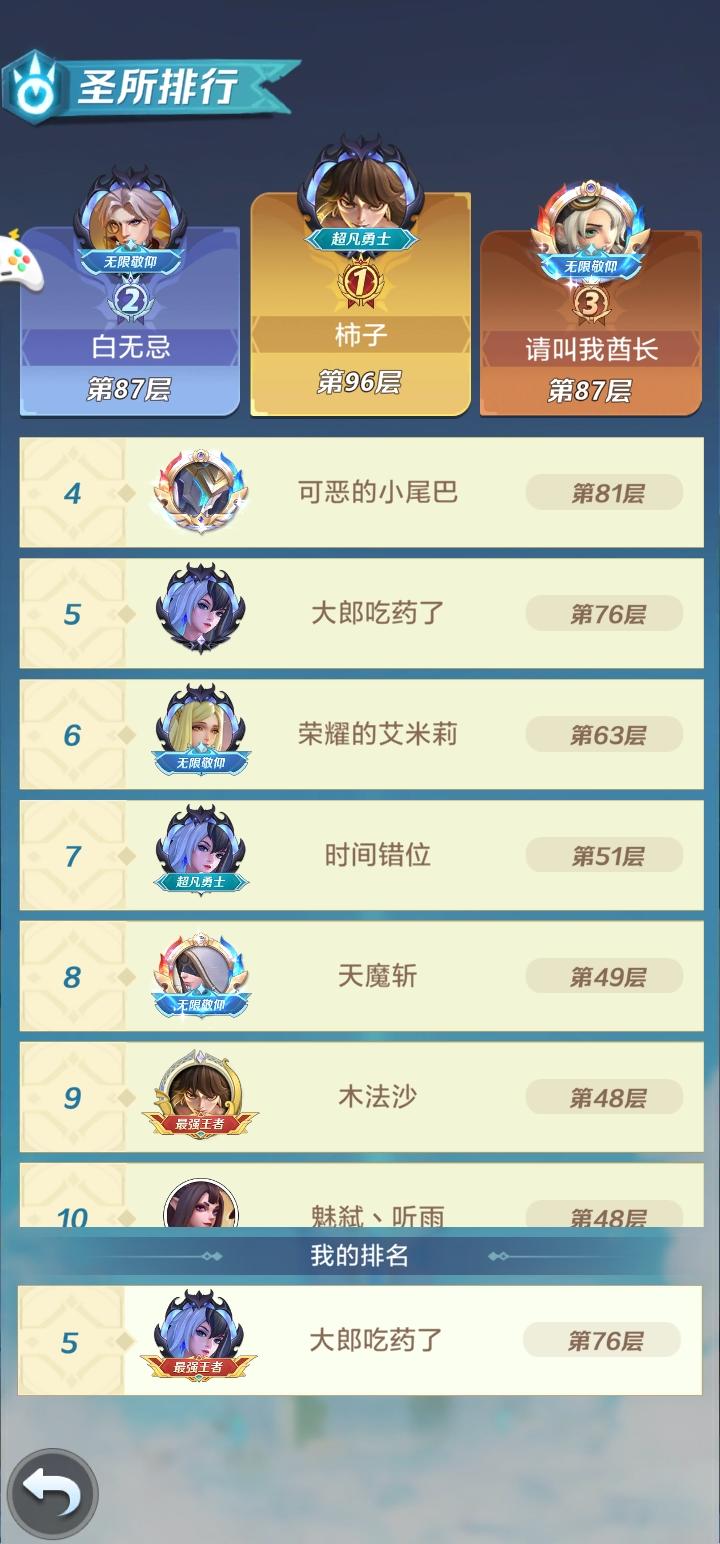Tap the floating gamepad icon on left edge
This screenshot has height=1544, width=720.
(x=14, y=265)
